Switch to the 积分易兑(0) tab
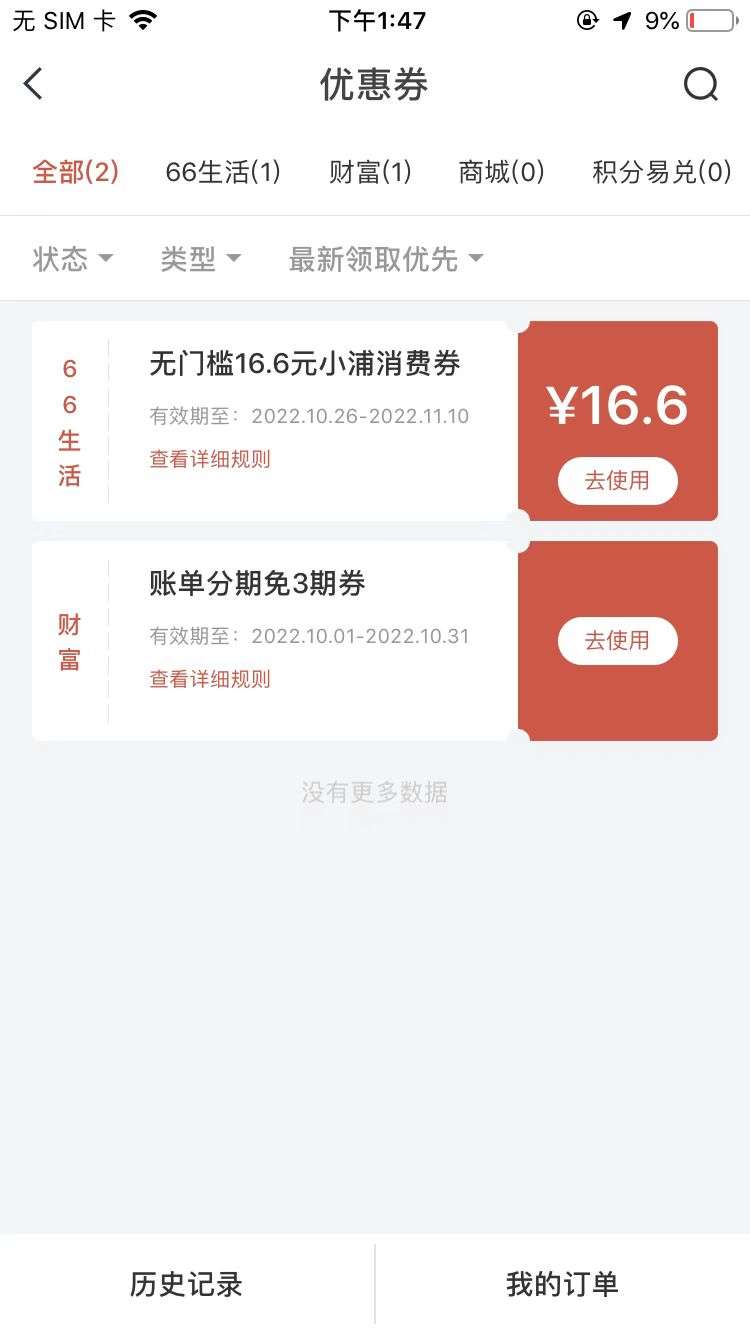 (x=662, y=172)
